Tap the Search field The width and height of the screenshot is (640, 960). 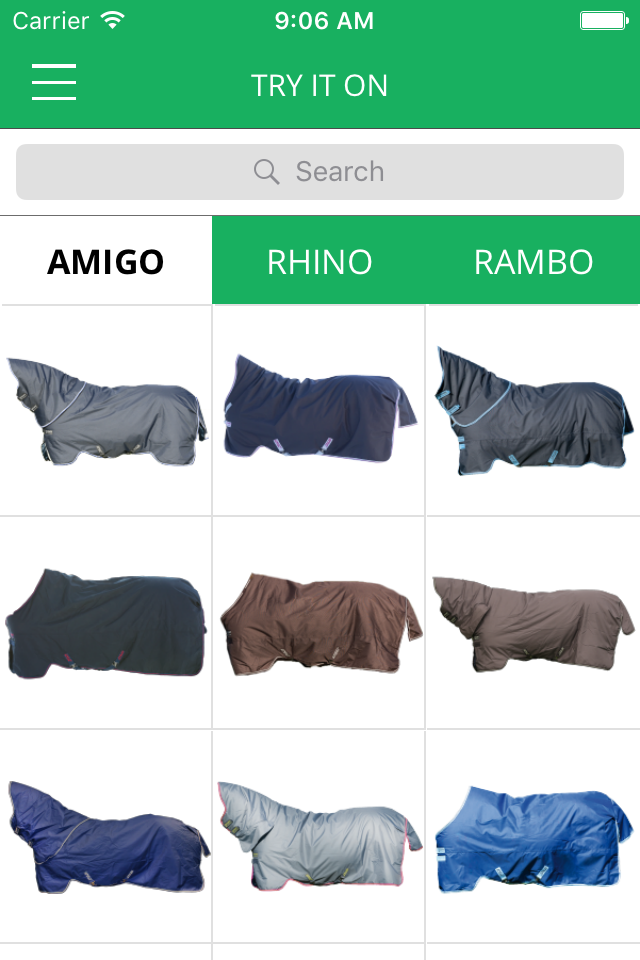(x=320, y=172)
